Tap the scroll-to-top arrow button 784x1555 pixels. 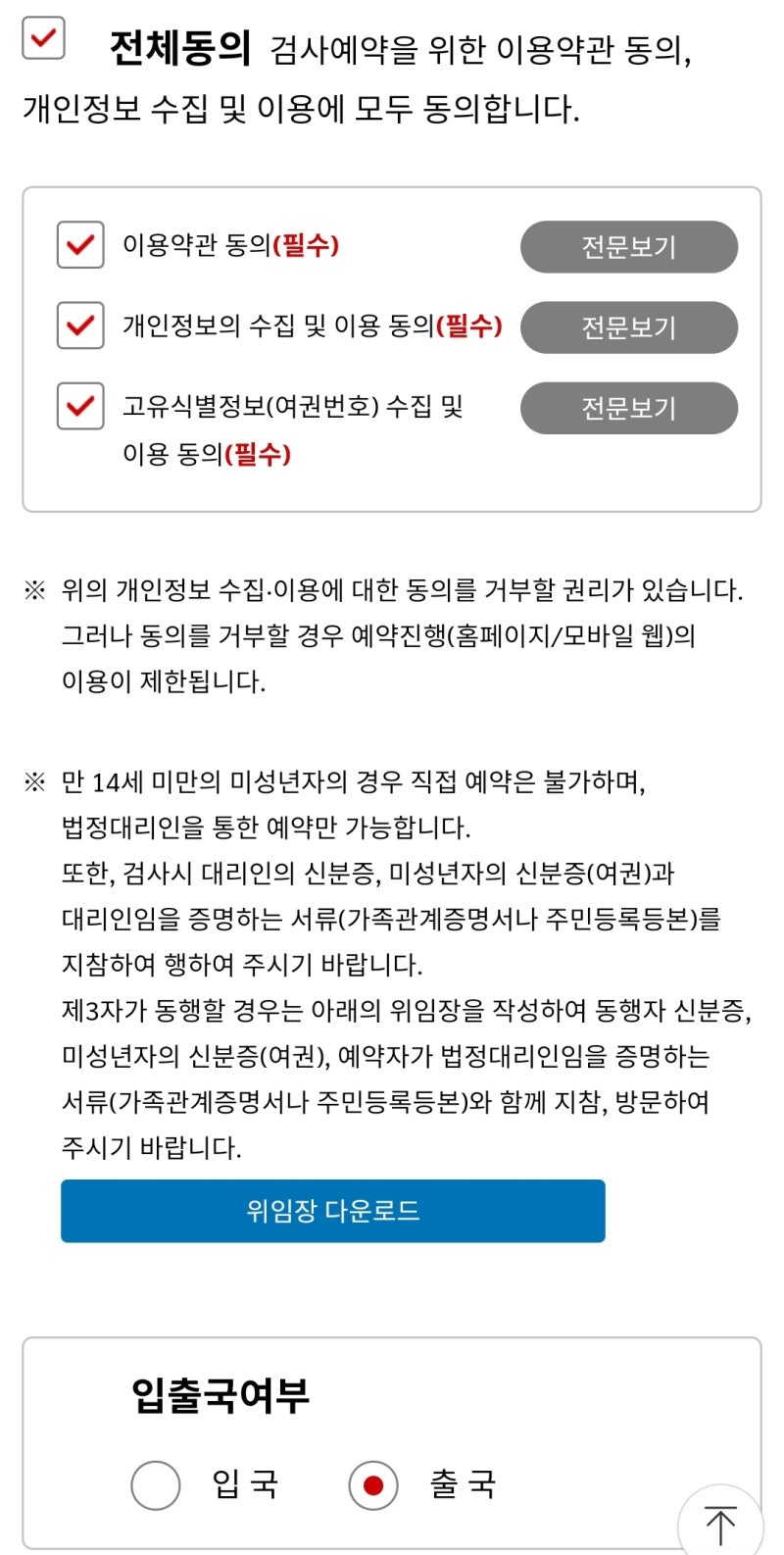[720, 1523]
